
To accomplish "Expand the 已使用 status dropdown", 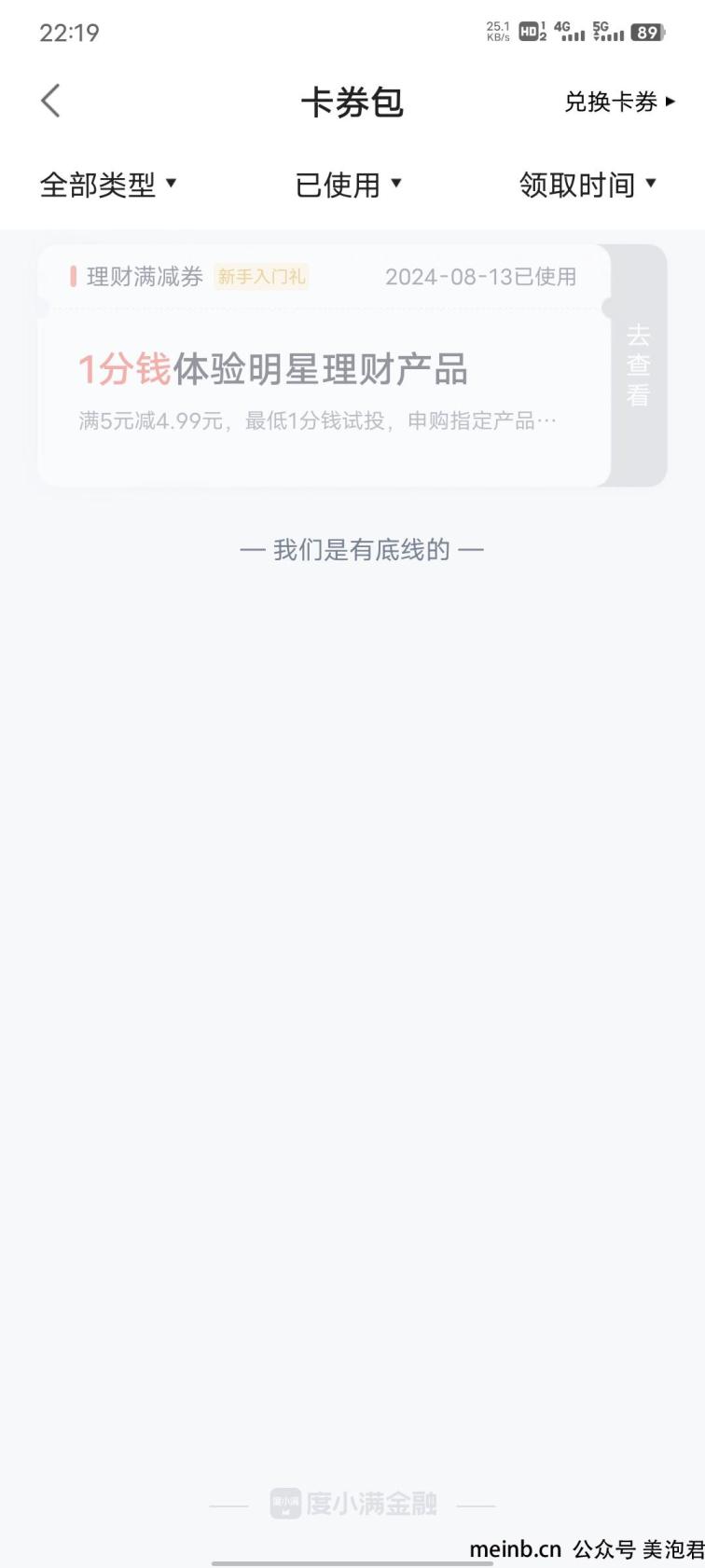I will (349, 185).
